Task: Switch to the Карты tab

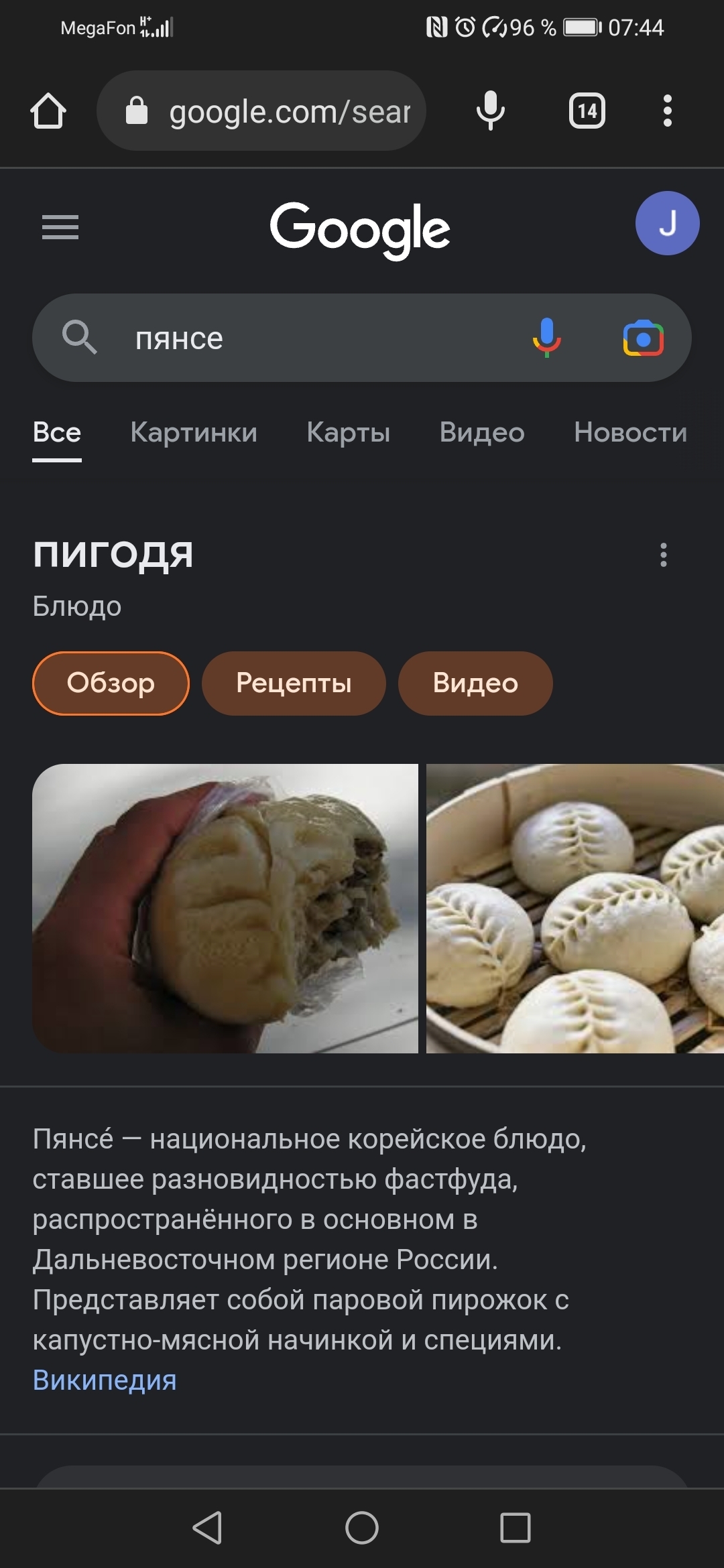Action: [x=348, y=432]
